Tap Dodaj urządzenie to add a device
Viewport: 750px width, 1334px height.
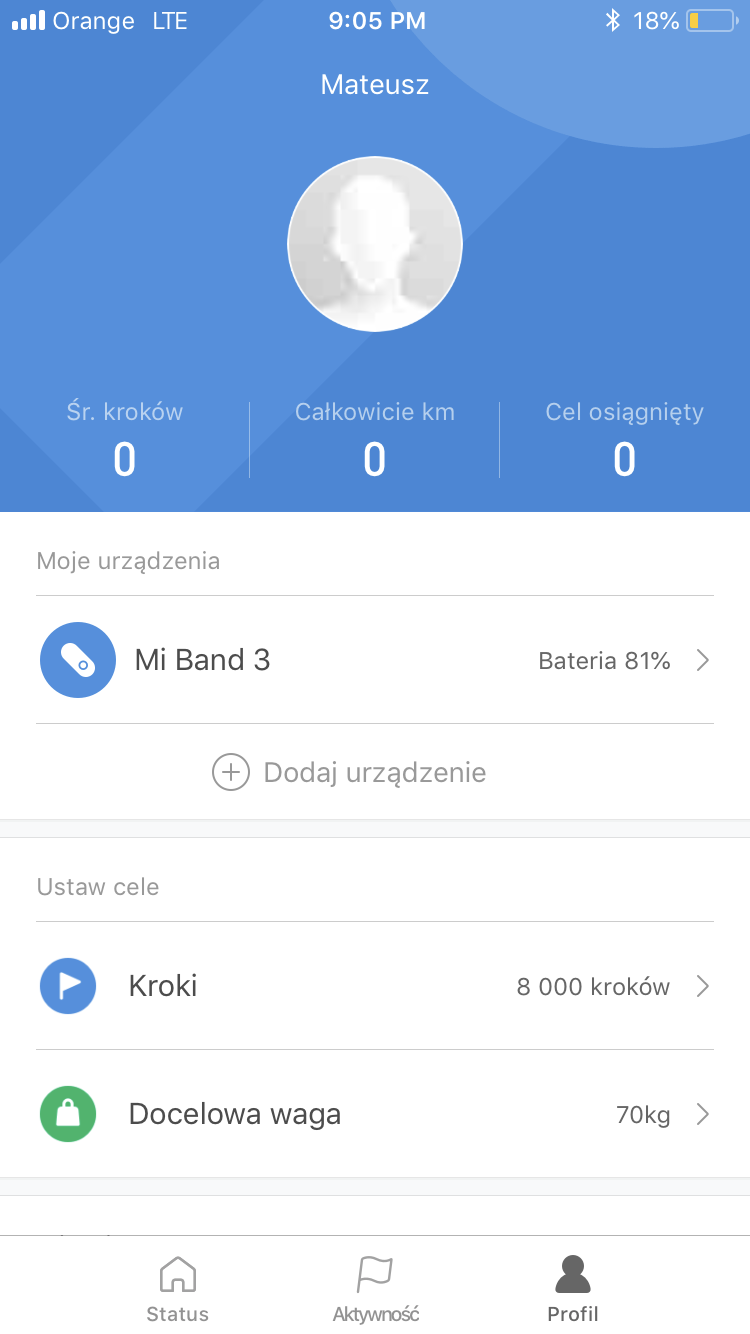click(350, 772)
